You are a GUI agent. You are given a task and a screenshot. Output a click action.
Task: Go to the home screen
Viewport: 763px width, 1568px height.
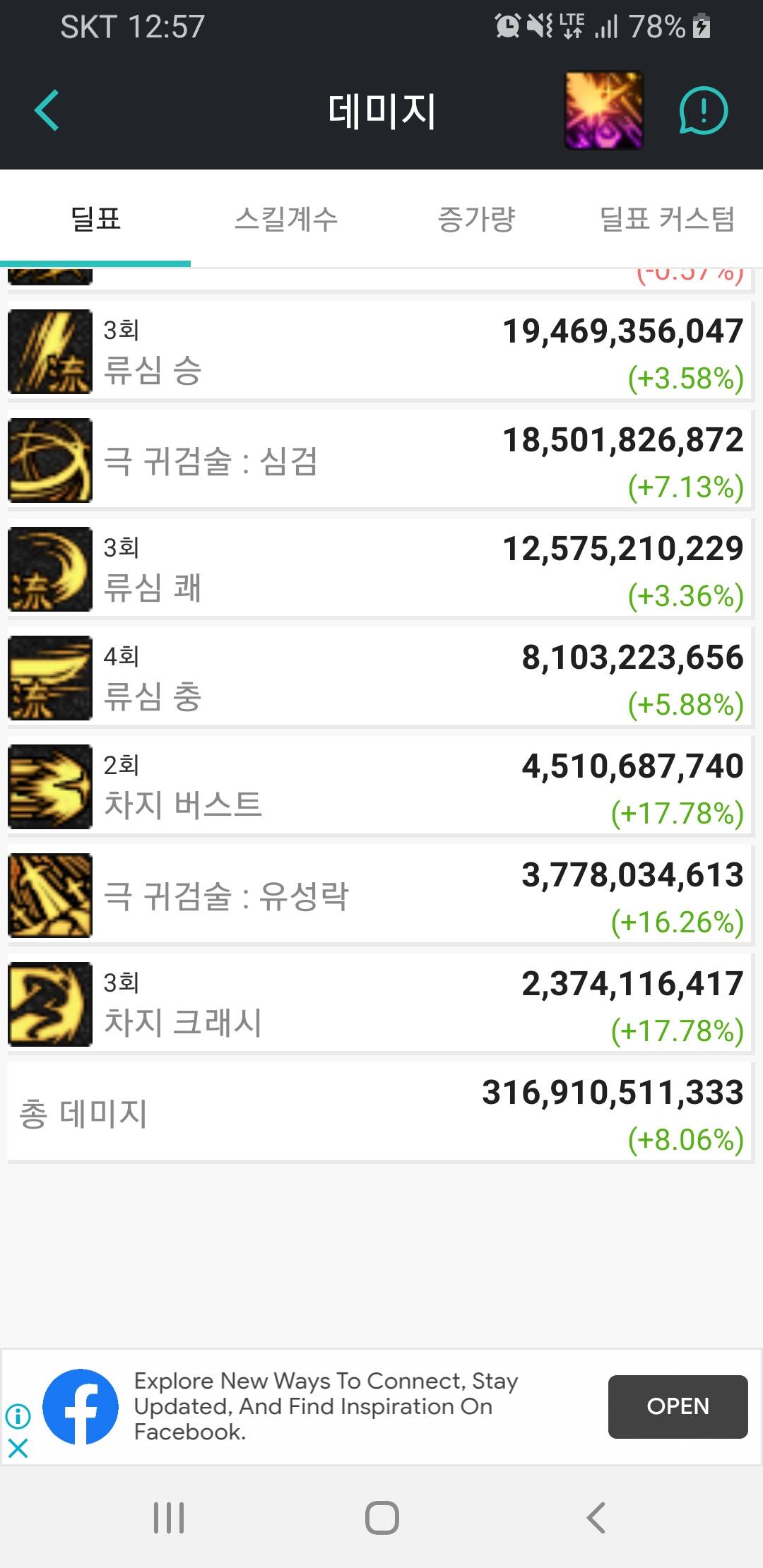pos(381,1517)
